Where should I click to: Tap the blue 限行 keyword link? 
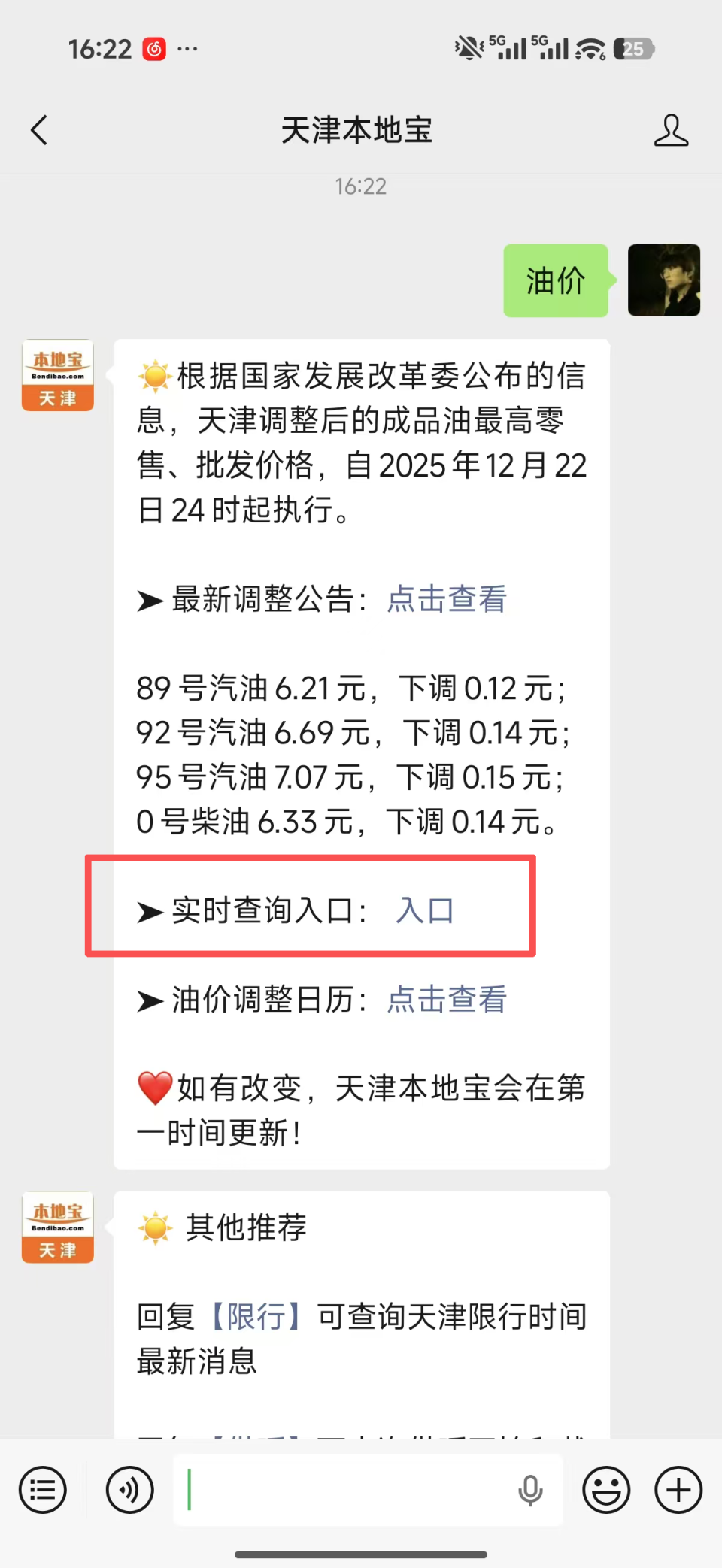pos(257,1316)
